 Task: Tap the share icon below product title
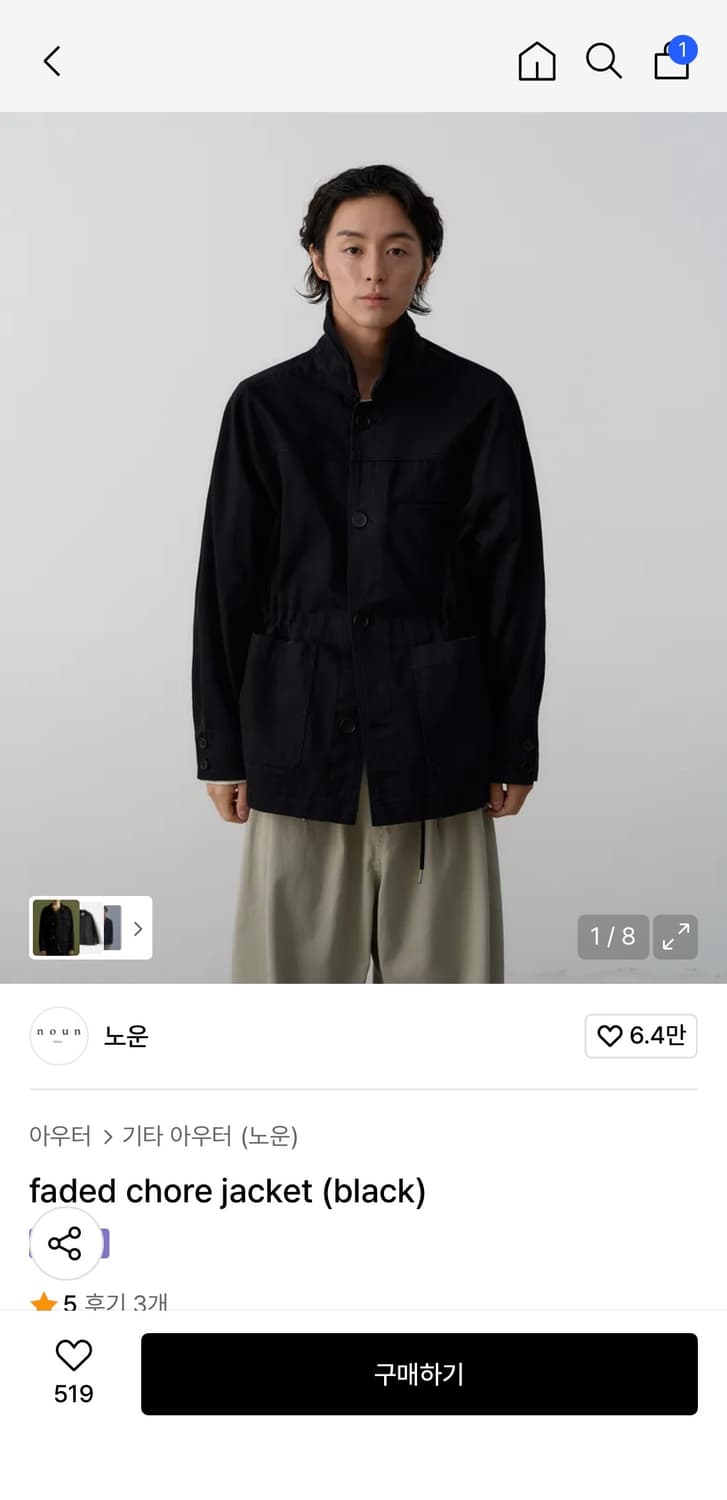66,1244
